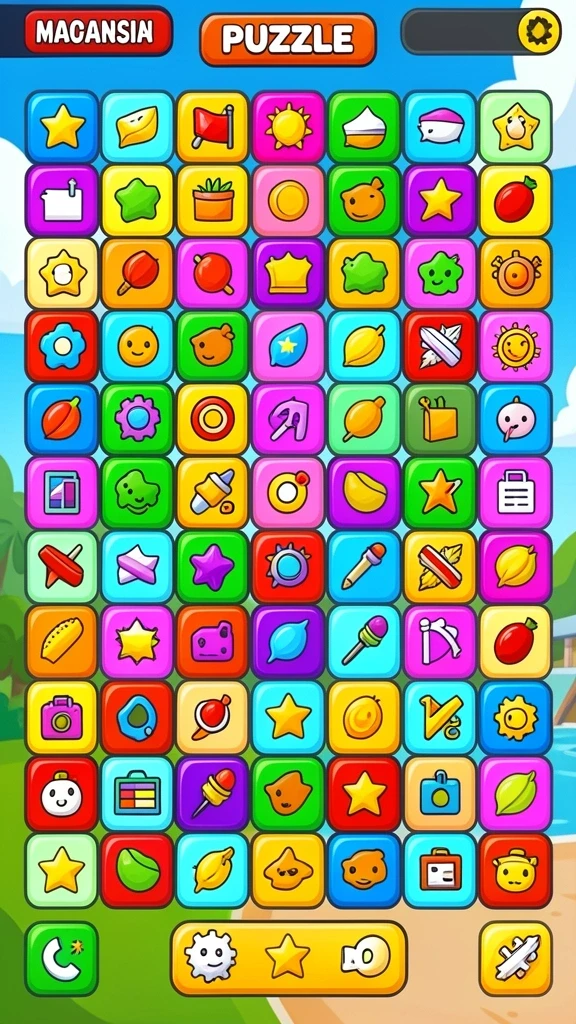Select the white spiky gear face booster
576x1024 pixels.
[x=210, y=957]
